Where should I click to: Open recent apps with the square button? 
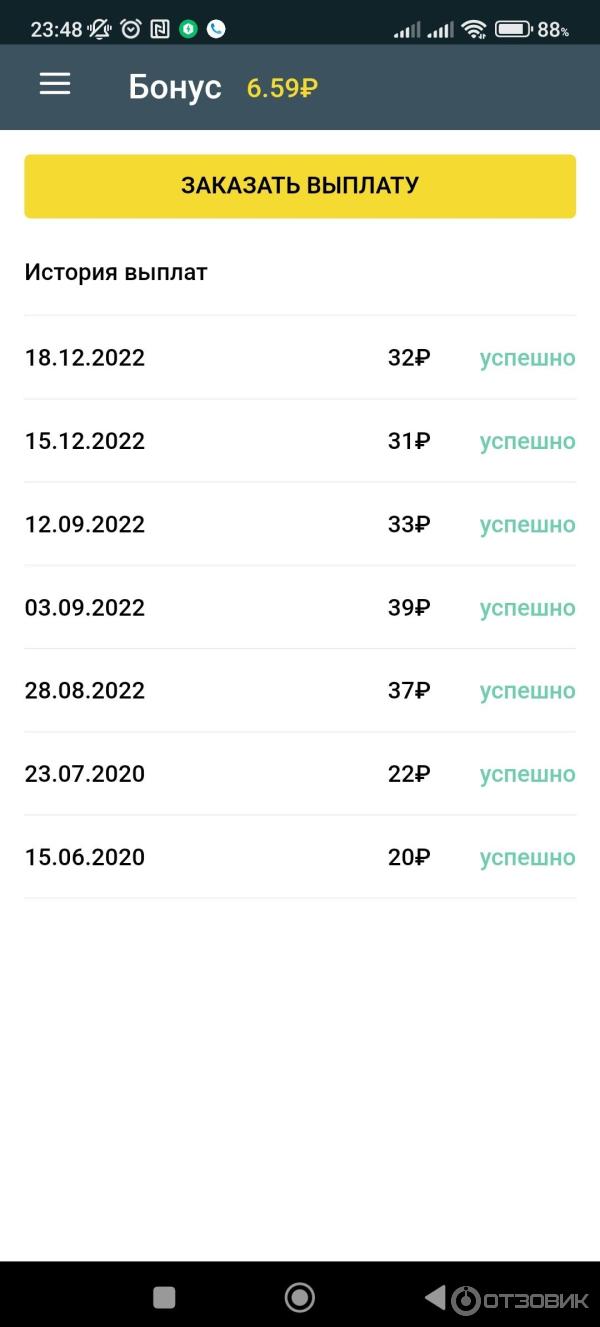pos(164,1297)
